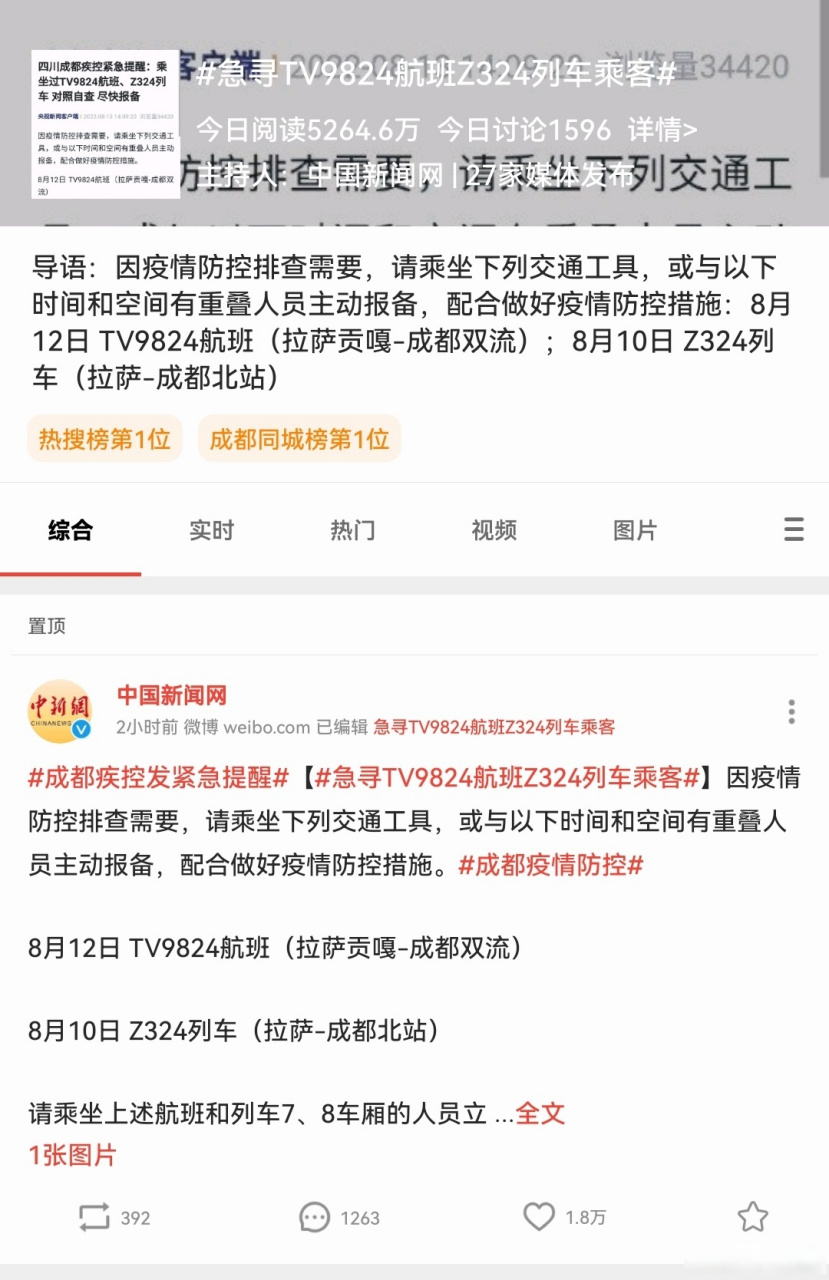Click the 热搜榜第1位 badge
This screenshot has width=829, height=1280.
(104, 438)
